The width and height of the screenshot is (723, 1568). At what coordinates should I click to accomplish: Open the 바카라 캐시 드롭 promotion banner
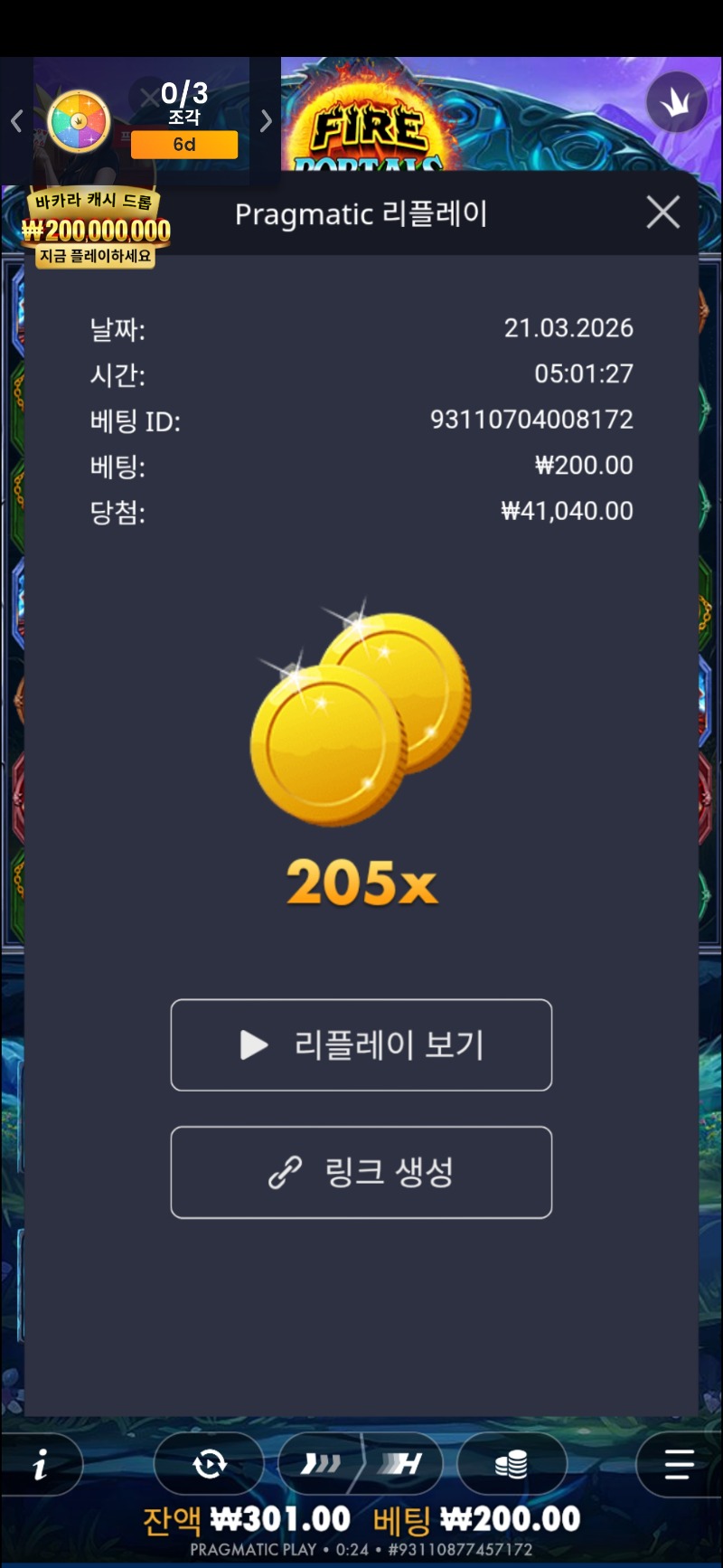coord(96,230)
